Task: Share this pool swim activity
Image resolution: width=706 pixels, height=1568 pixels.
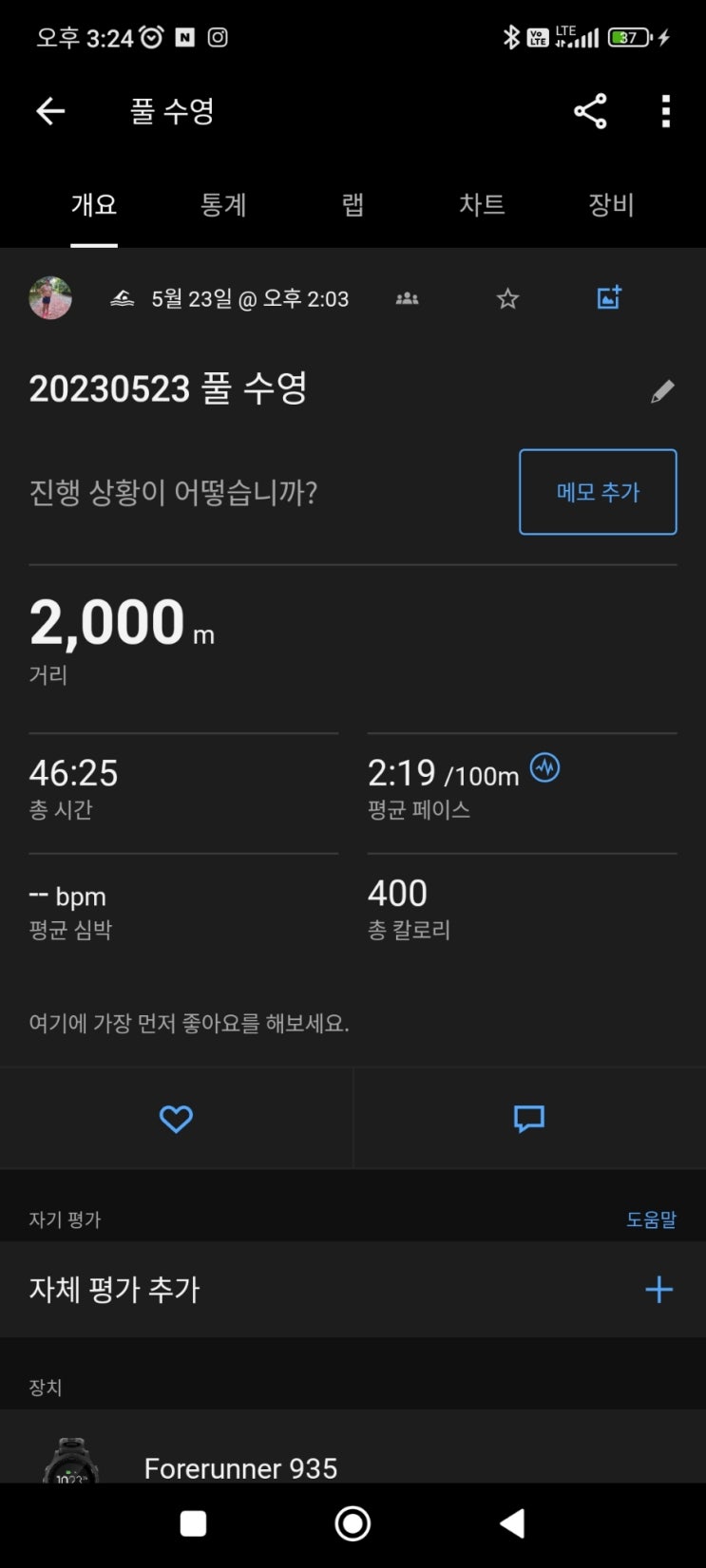Action: click(590, 111)
